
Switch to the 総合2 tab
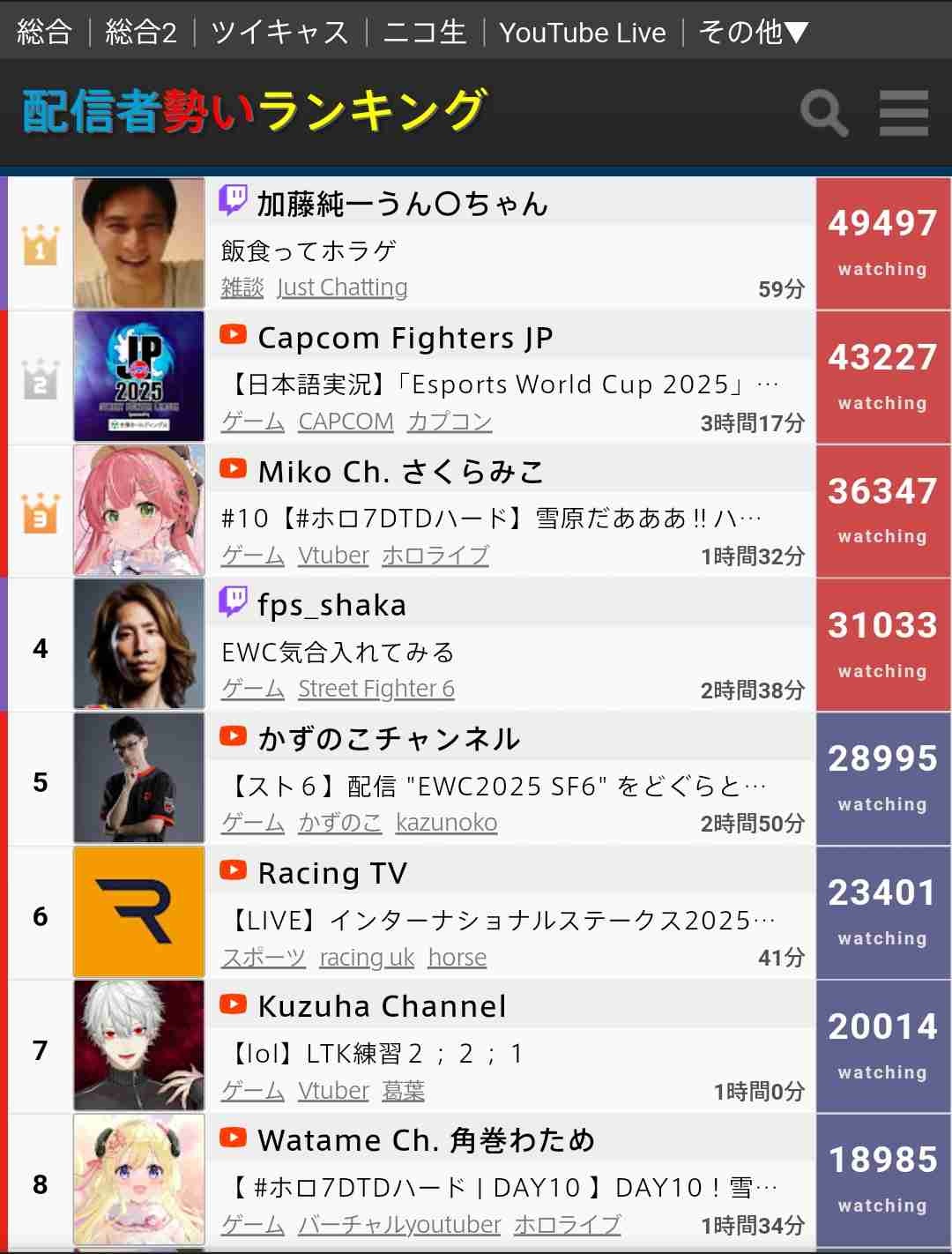[x=141, y=33]
